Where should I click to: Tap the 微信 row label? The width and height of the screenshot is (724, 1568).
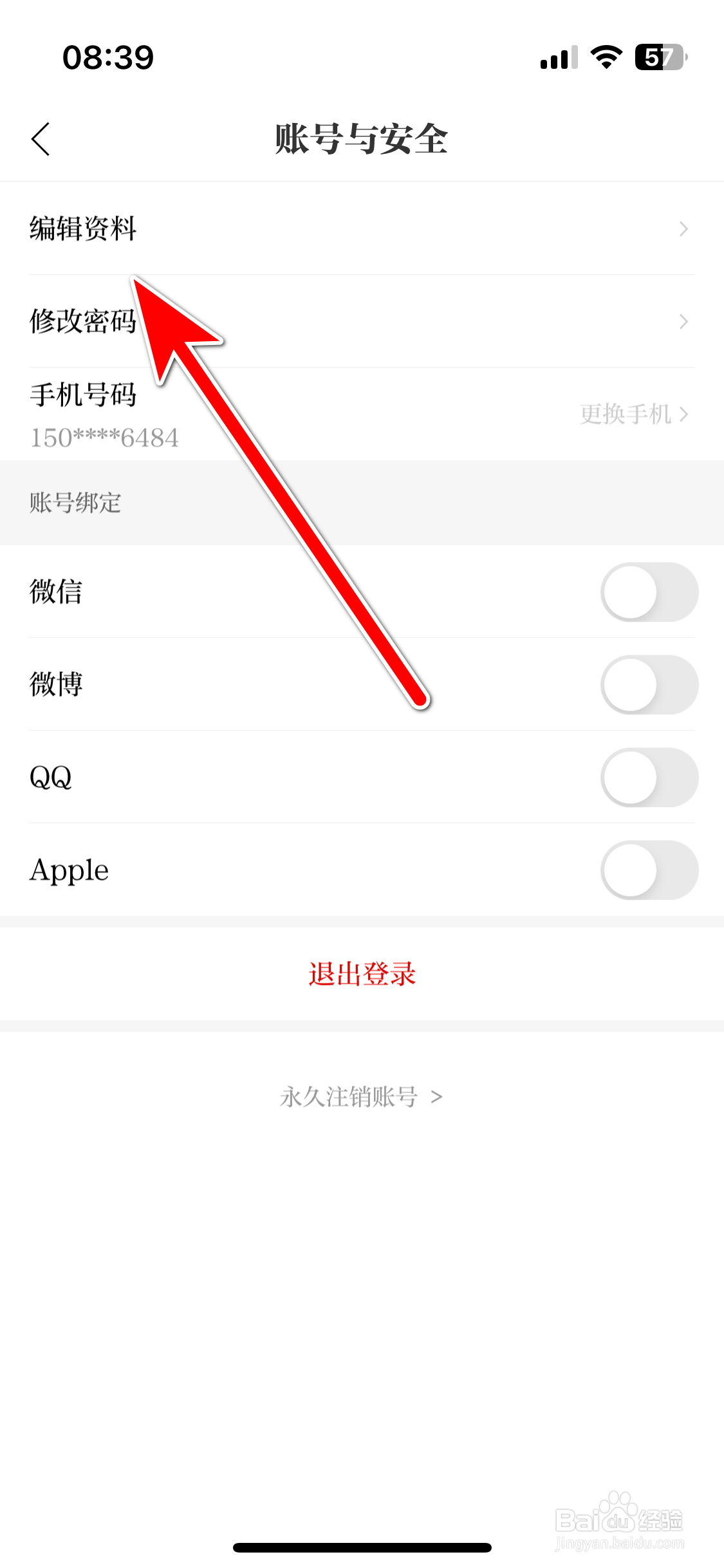(56, 592)
